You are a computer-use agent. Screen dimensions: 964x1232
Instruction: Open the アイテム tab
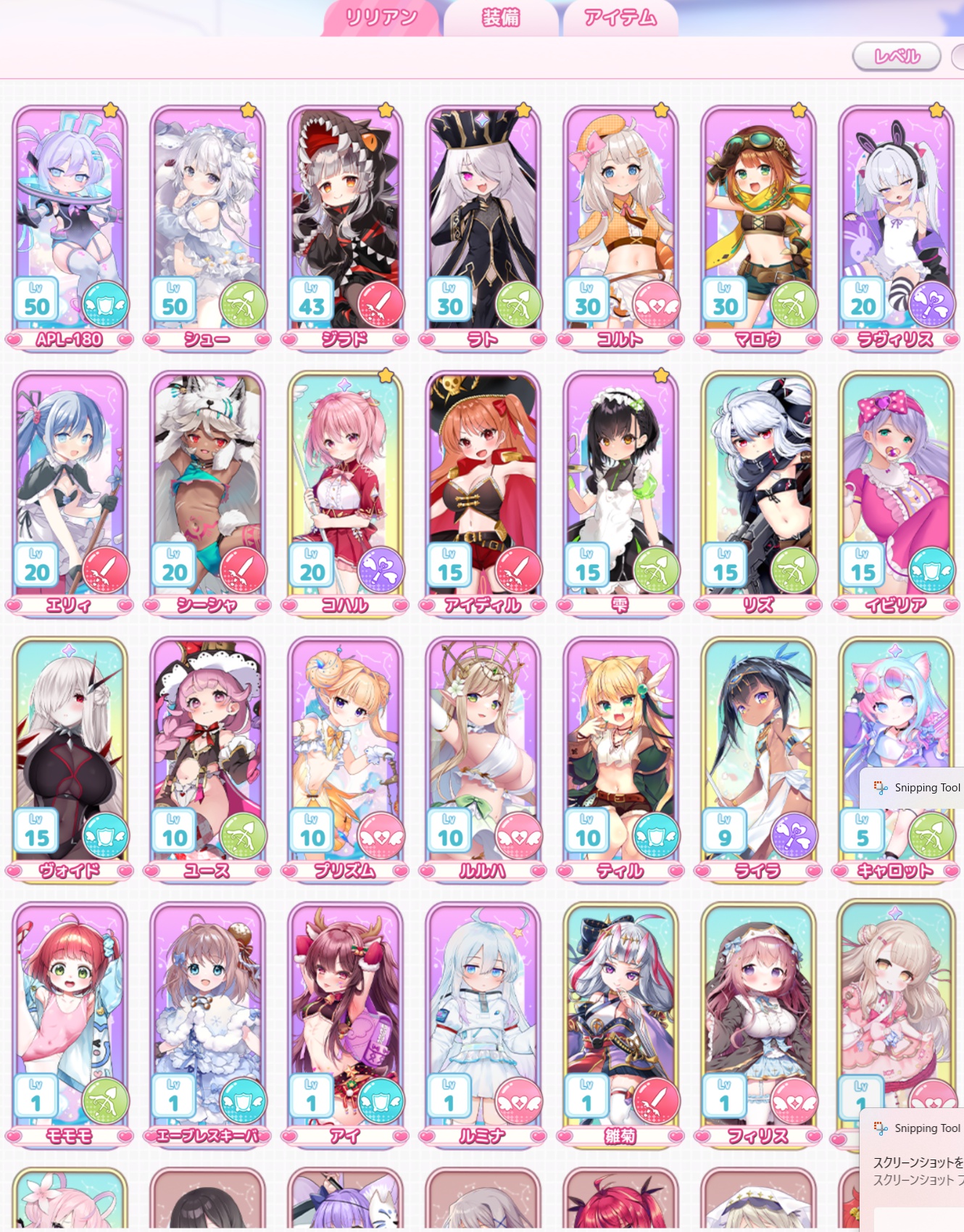620,17
